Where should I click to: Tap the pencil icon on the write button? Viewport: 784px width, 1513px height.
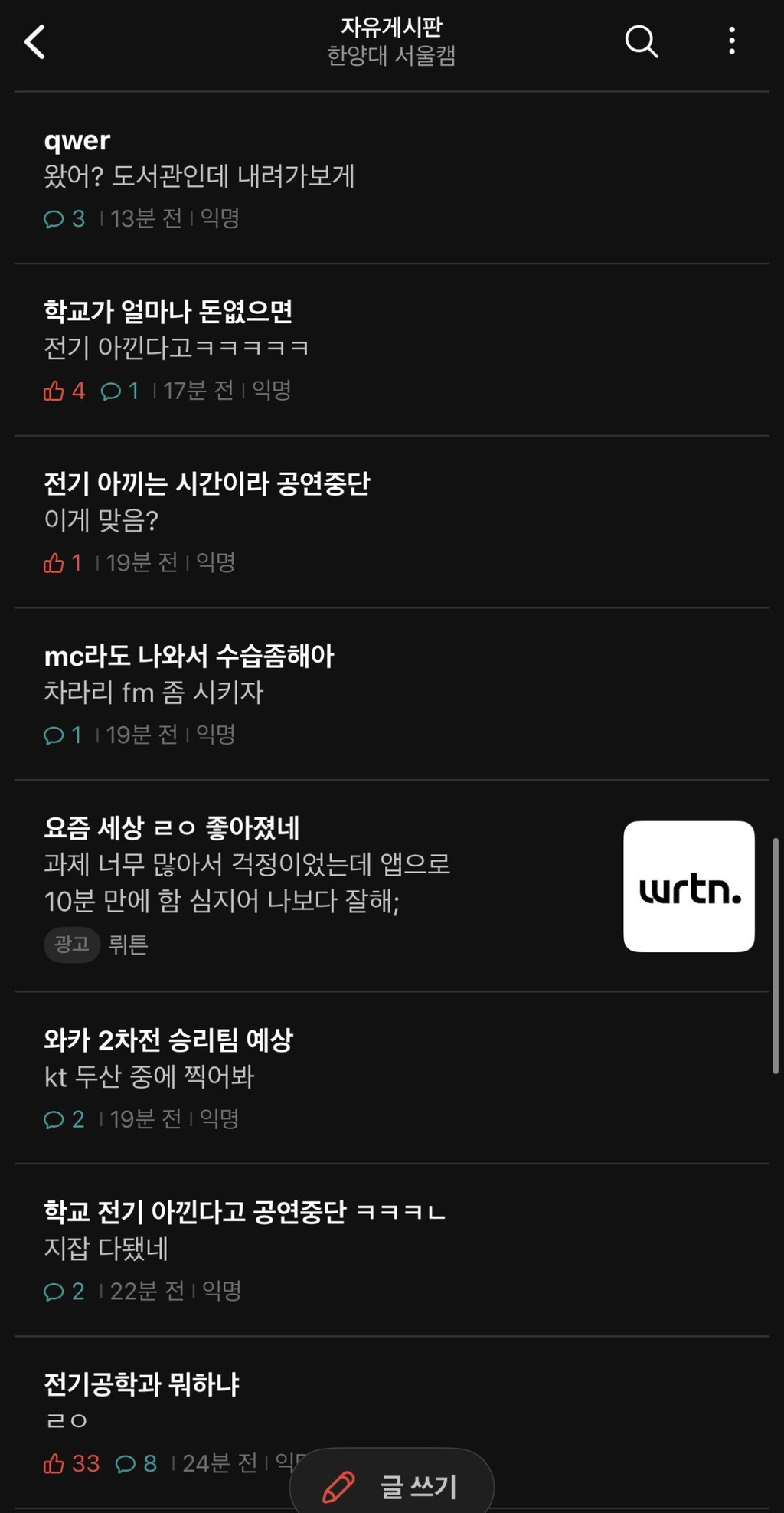[337, 1486]
